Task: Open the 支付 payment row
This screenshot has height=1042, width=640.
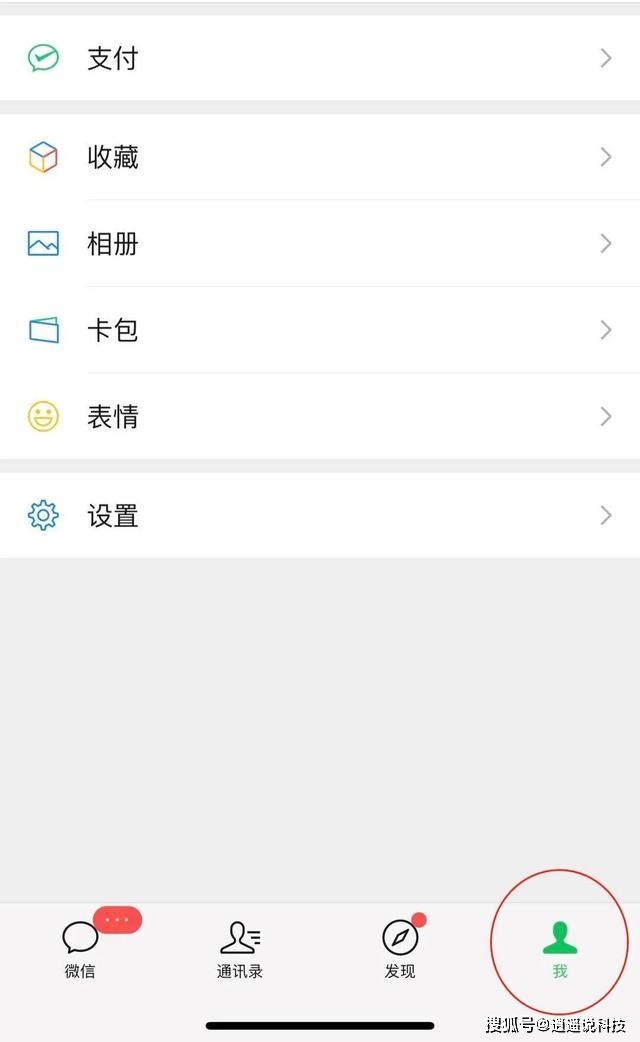Action: [320, 58]
